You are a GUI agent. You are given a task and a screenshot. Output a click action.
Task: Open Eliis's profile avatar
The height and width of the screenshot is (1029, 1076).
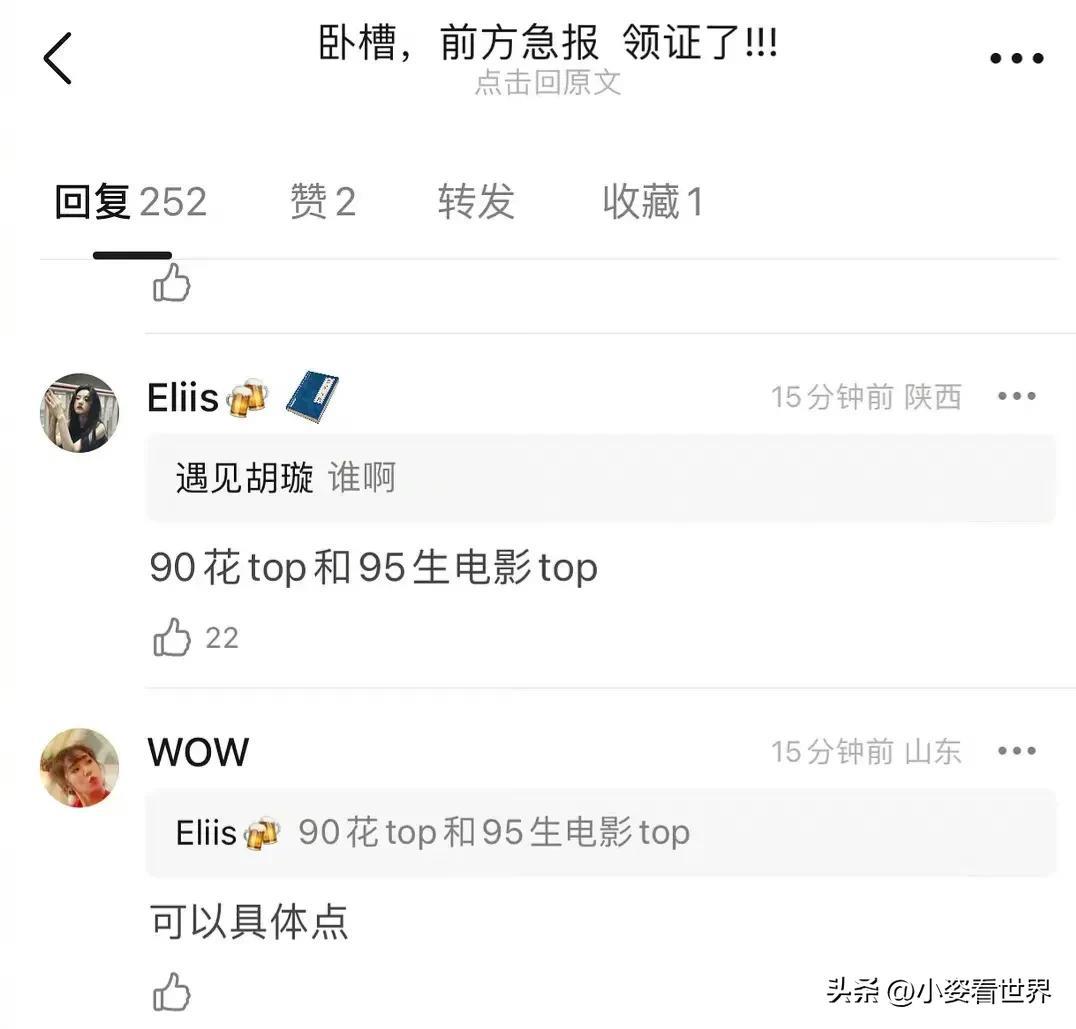click(x=79, y=413)
